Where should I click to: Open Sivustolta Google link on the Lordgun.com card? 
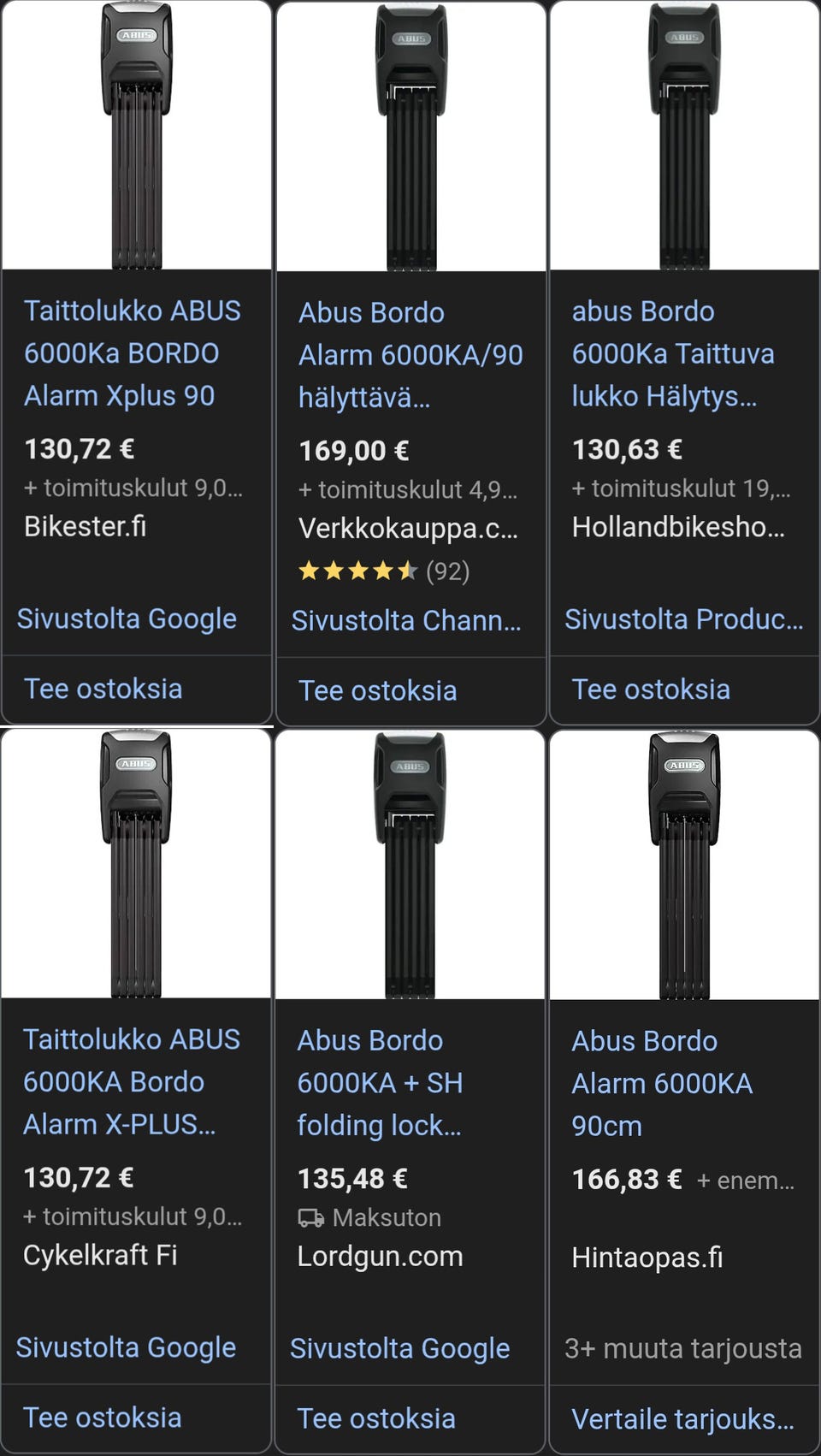tap(399, 1348)
